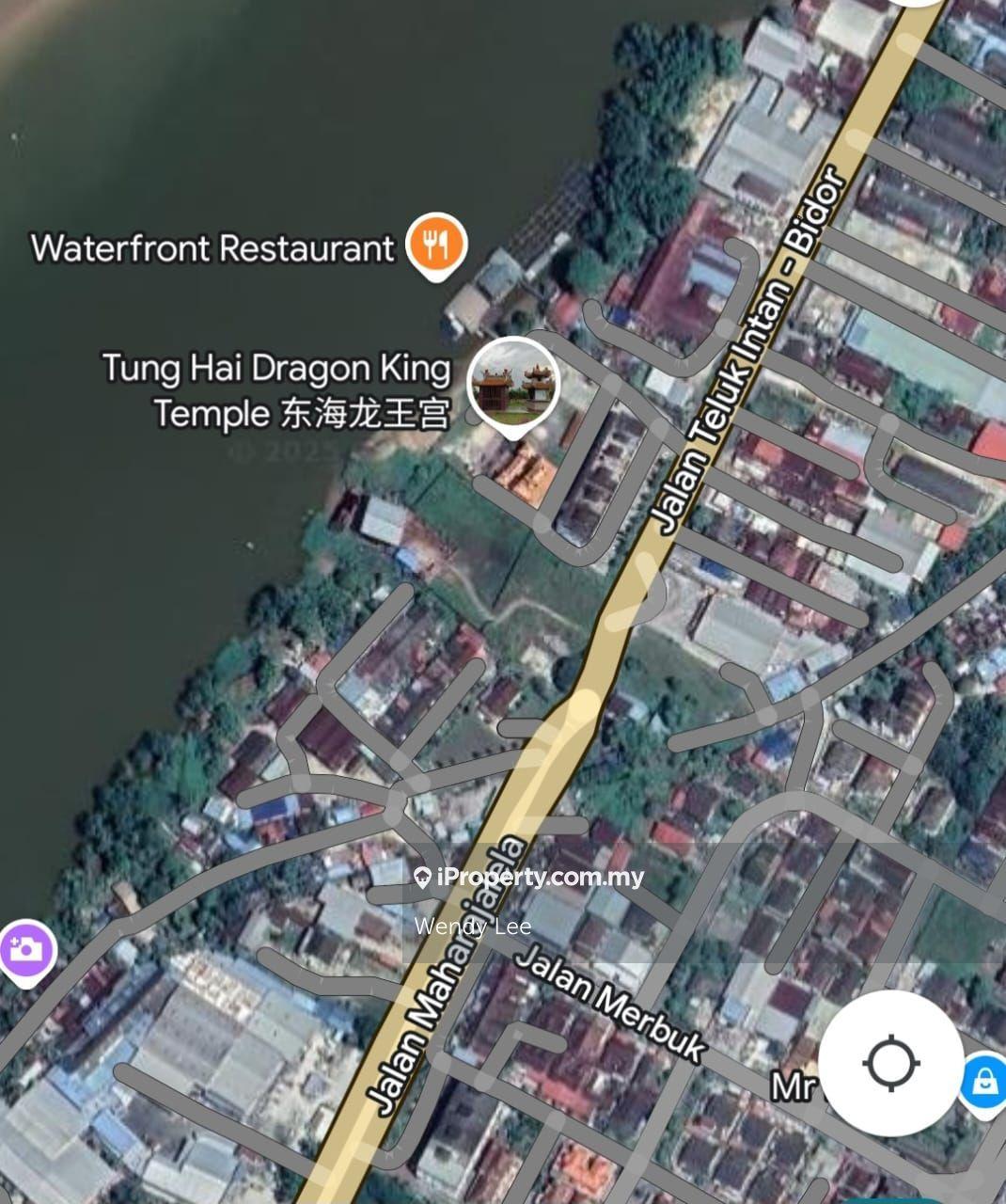The width and height of the screenshot is (1006, 1204).
Task: Select the Tung Hai Dragon King Temple marker
Action: click(x=514, y=384)
